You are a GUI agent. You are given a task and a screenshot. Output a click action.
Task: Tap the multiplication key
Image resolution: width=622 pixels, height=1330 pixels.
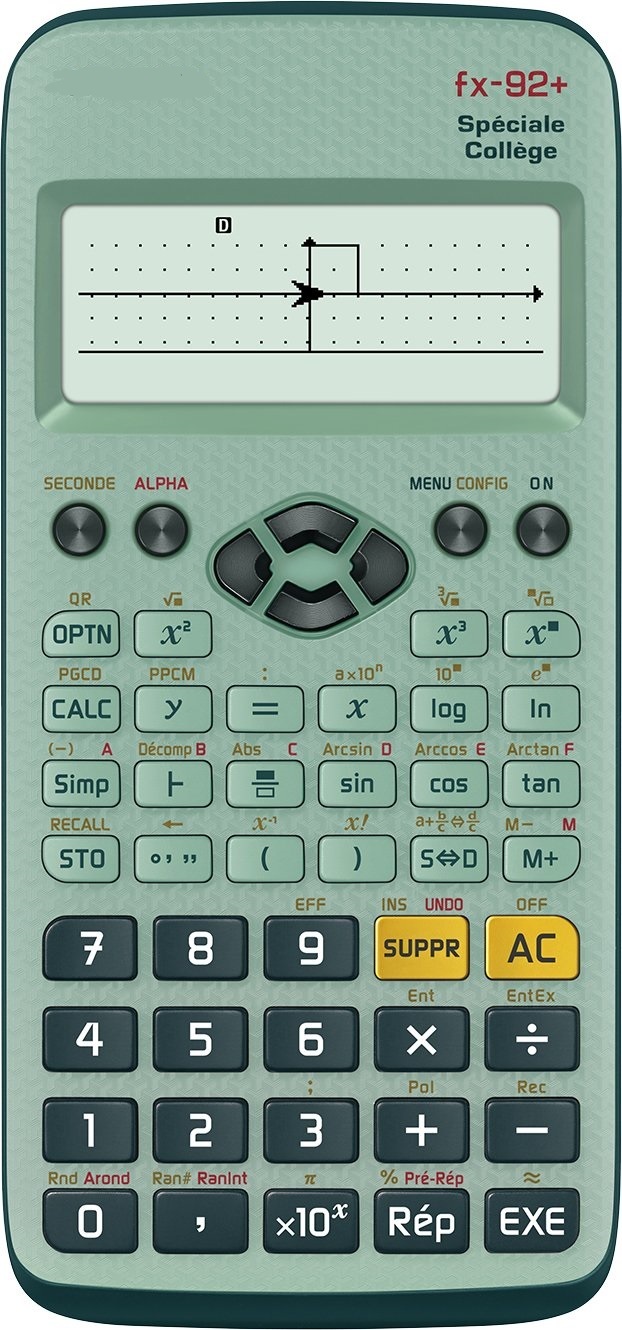click(421, 1040)
